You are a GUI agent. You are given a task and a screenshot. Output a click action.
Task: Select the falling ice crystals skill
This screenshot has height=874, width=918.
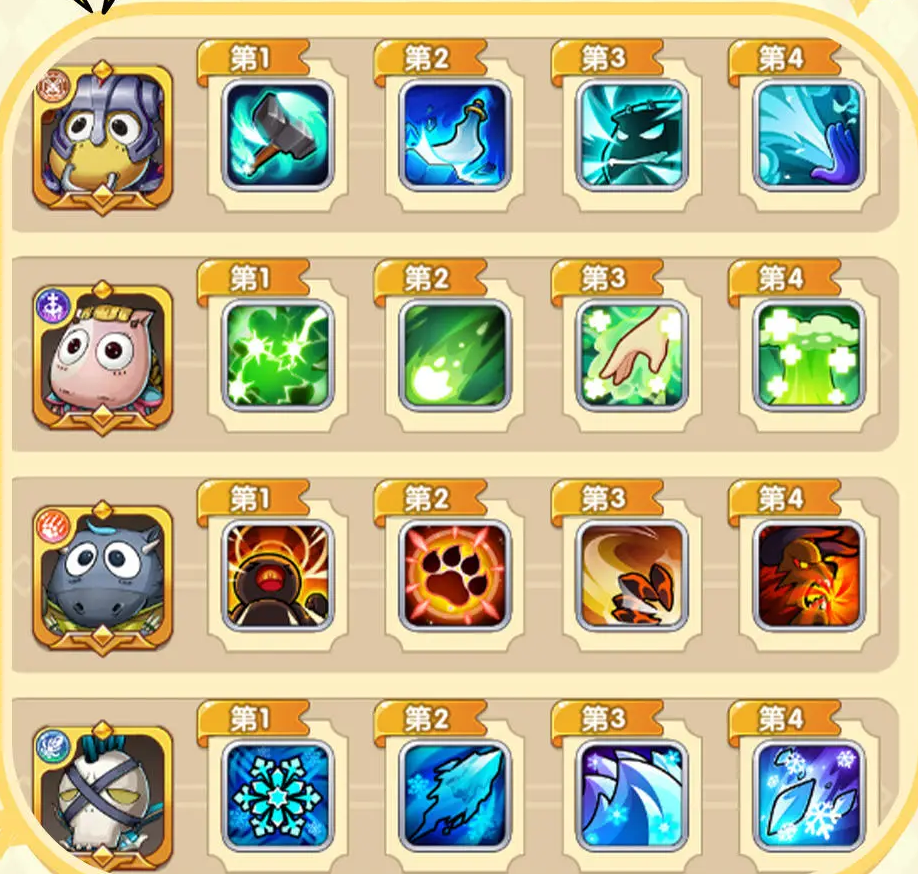tap(808, 796)
